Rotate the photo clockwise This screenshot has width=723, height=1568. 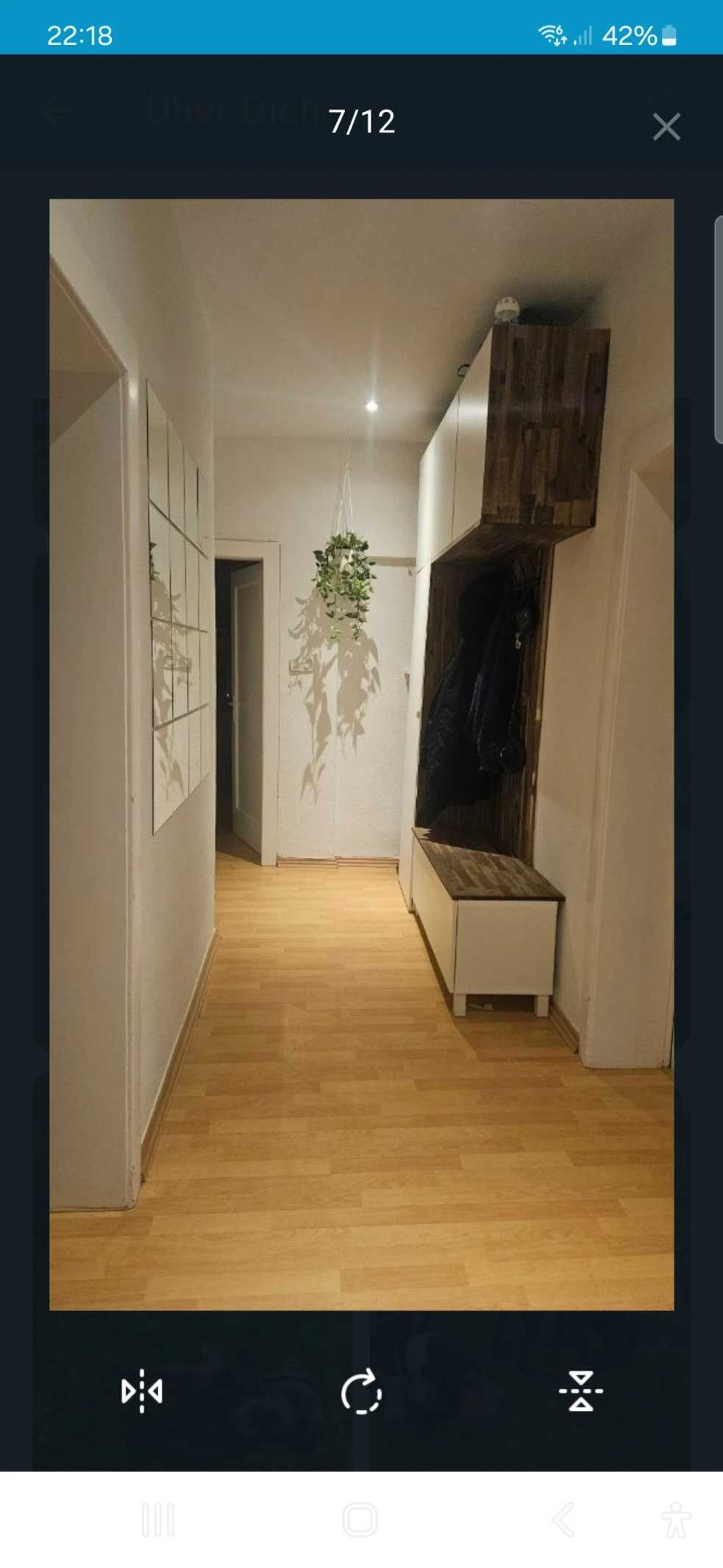tap(361, 1391)
